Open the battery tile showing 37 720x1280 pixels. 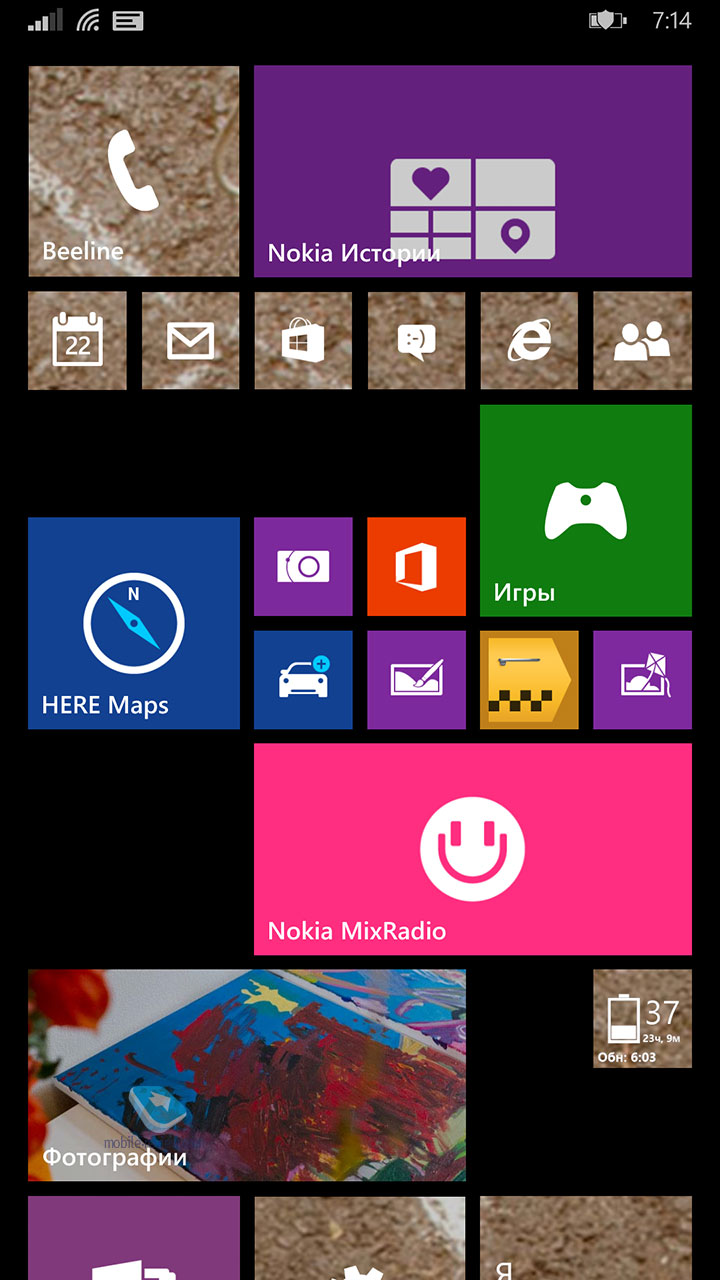tap(642, 1019)
